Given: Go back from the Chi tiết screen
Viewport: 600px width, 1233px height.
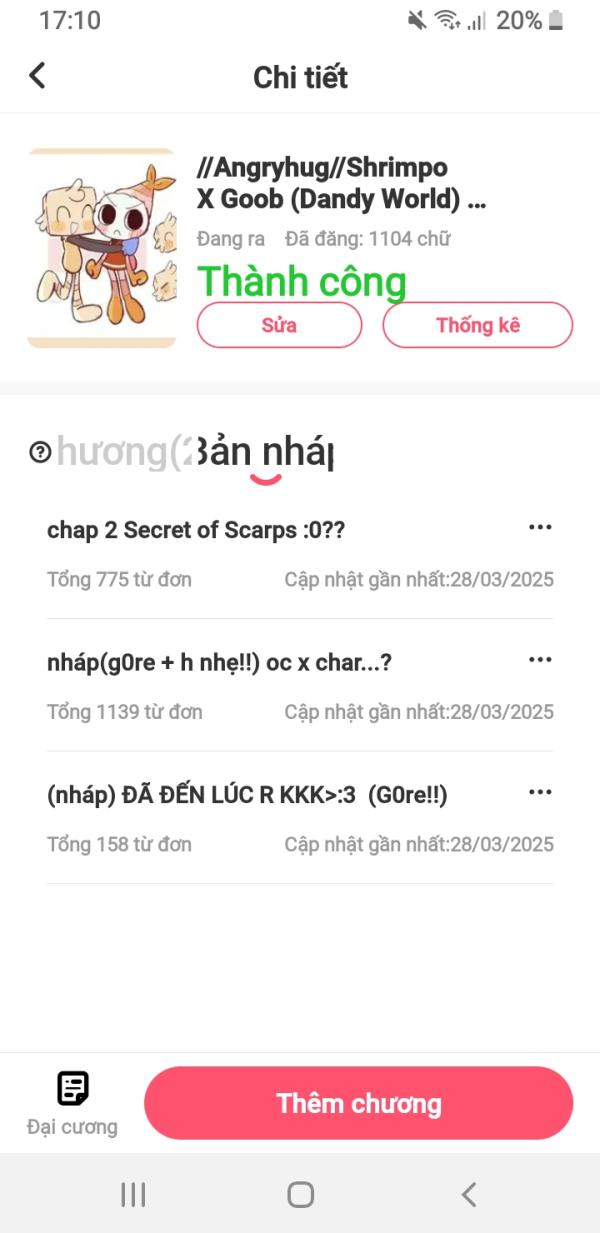Looking at the screenshot, I should 37,76.
